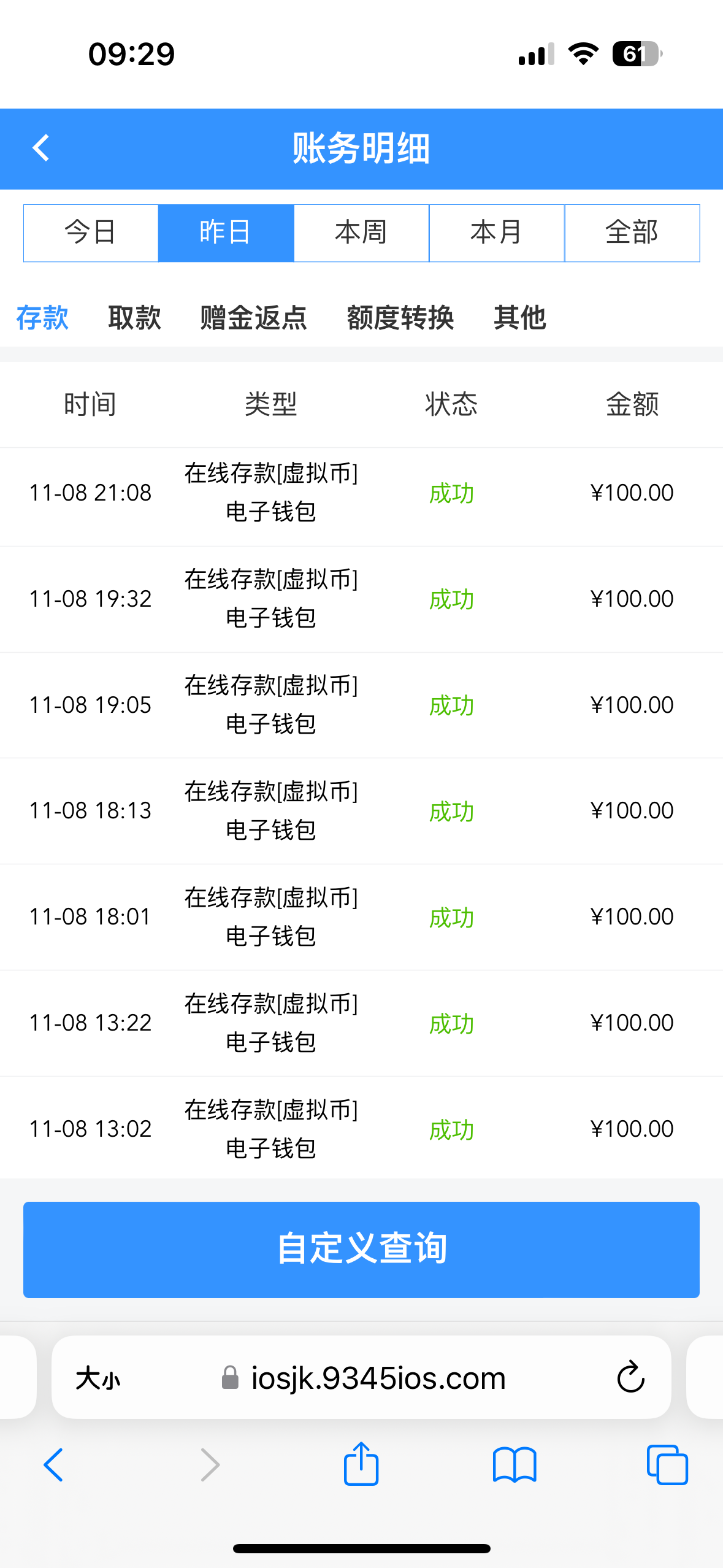
Task: Tap the 自定义查询 button
Action: 361,1249
